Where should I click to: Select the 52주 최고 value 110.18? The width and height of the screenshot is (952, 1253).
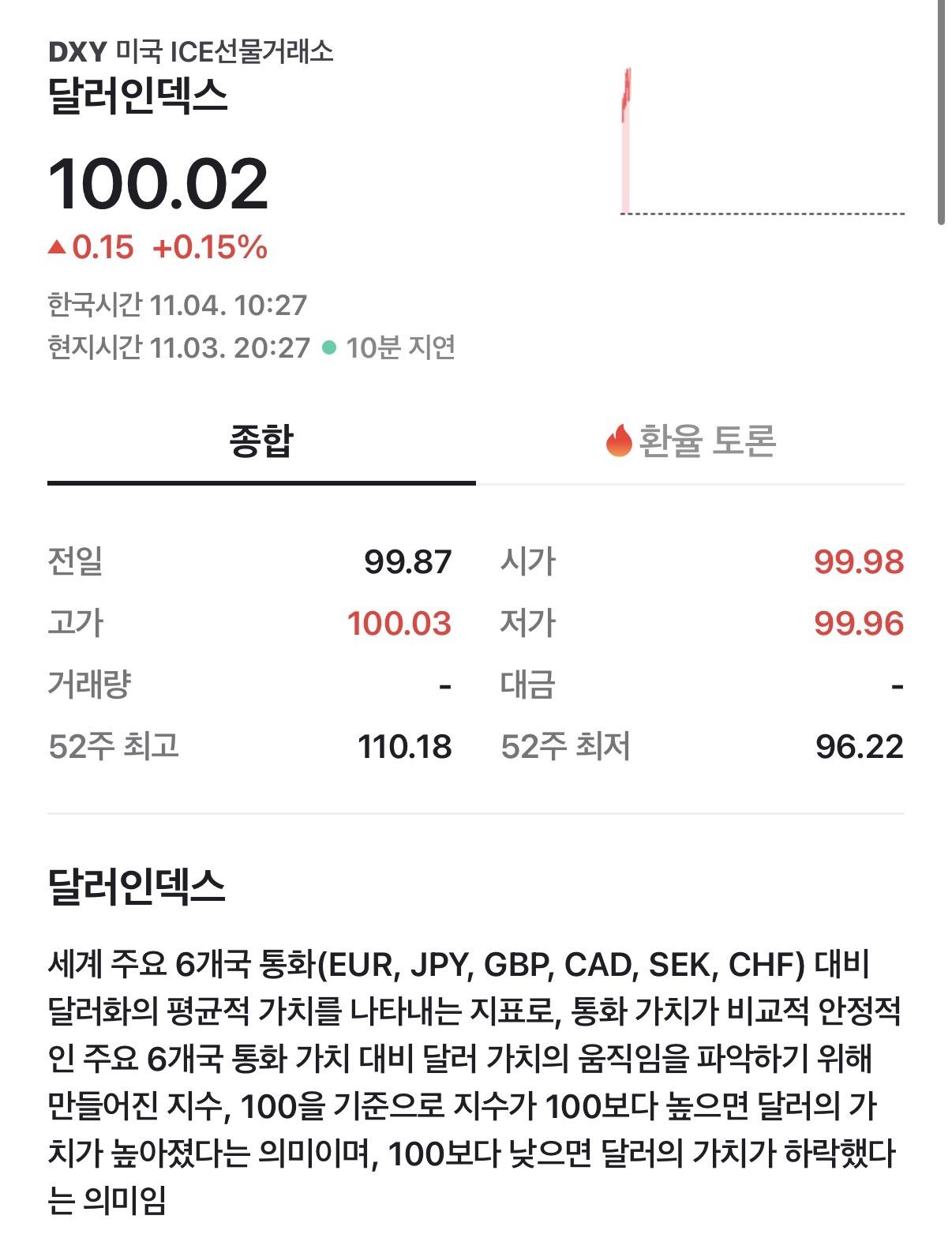(x=403, y=745)
